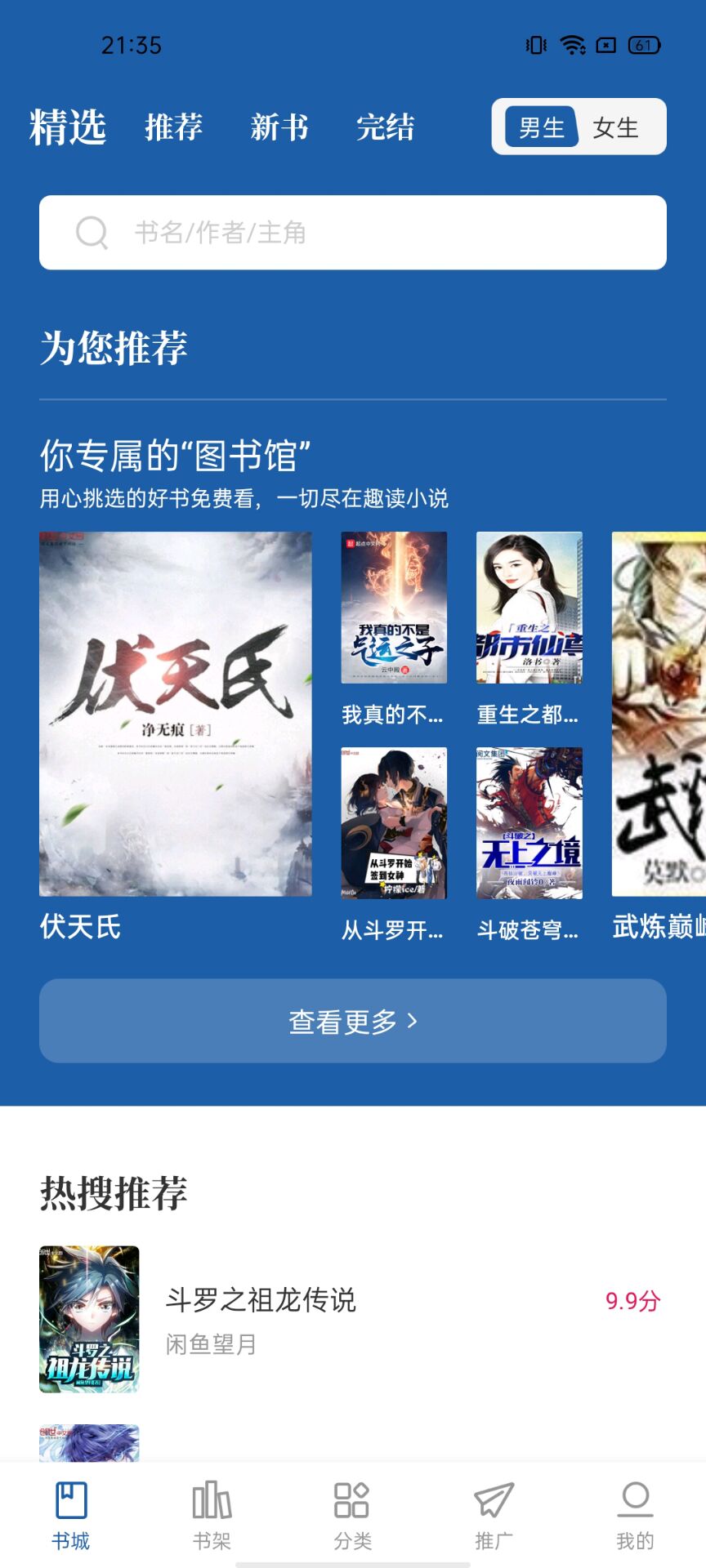706x1568 pixels.
Task: Select the 书城 bottom tab
Action: (x=71, y=1516)
